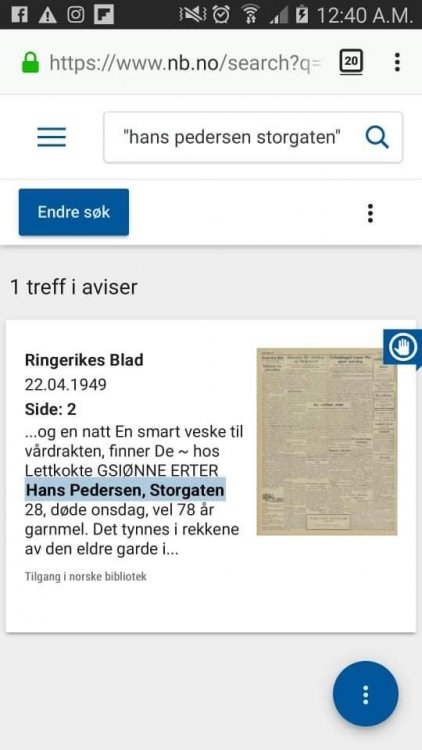Tap the magnifying glass search icon
Screen dimensions: 422x750
click(377, 138)
